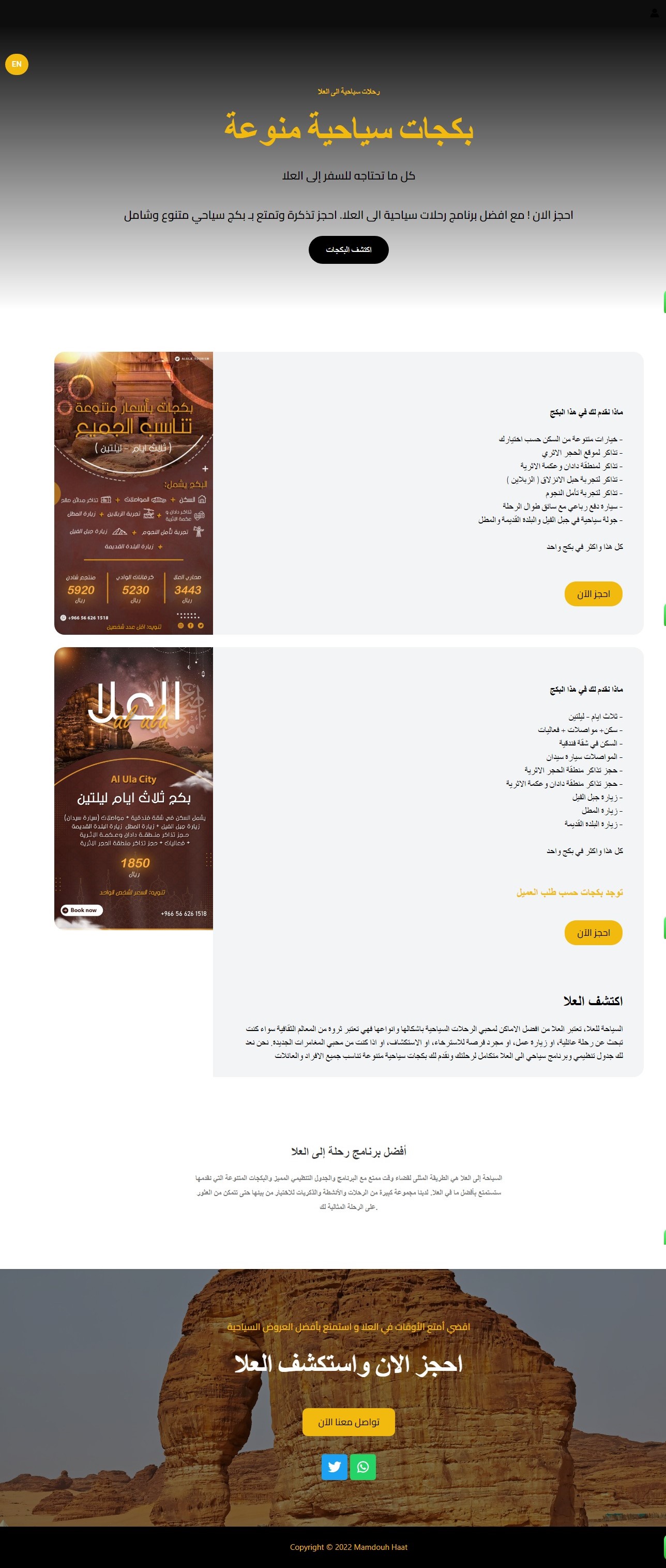Image resolution: width=666 pixels, height=1568 pixels.
Task: Tap 'احجز الآن' in the first package card
Action: click(593, 593)
